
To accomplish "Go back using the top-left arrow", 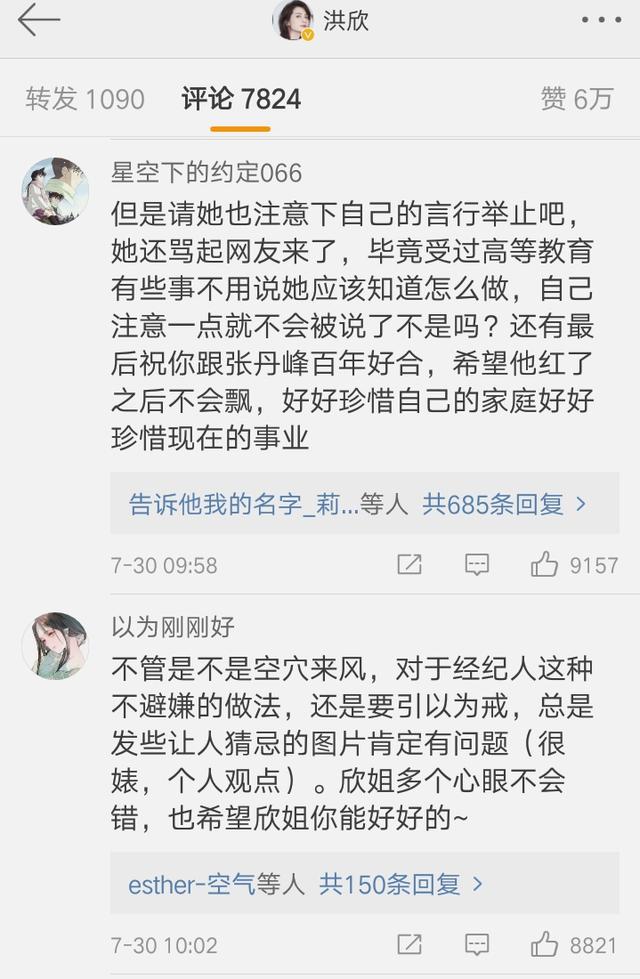I will (x=38, y=21).
